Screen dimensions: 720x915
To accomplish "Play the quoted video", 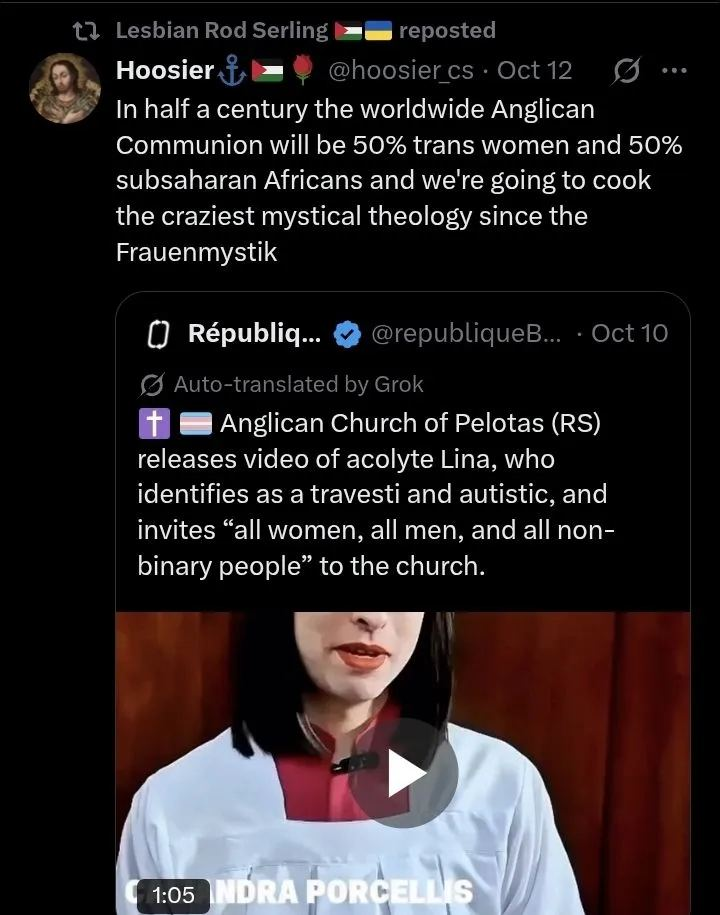I will tap(403, 773).
